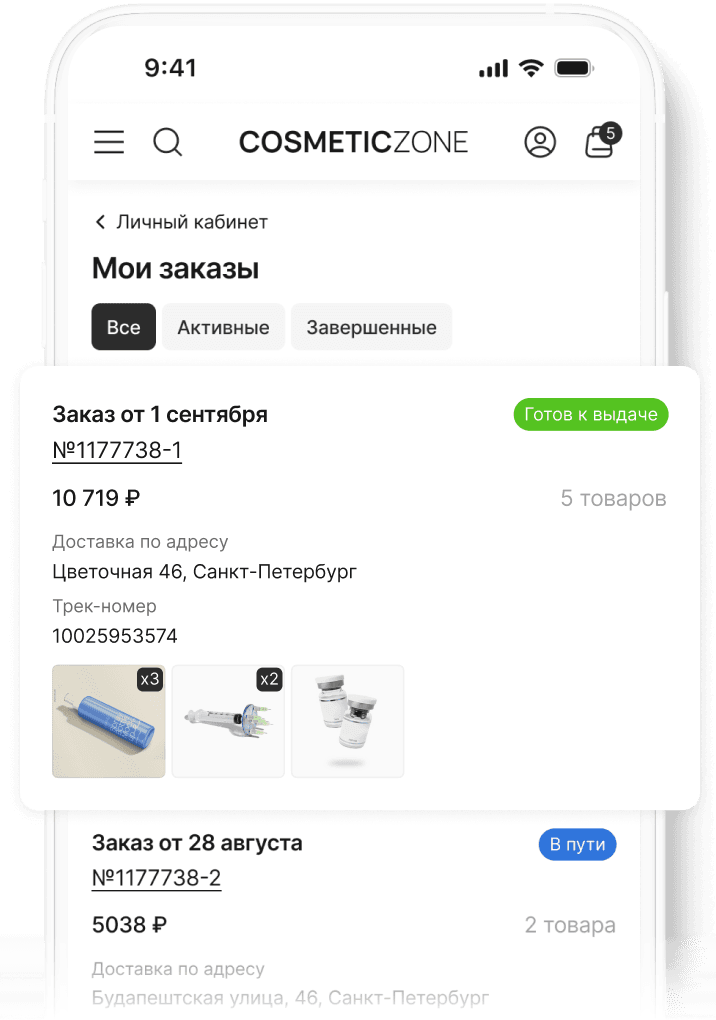Show Завершенные orders
Viewport: 716px width, 1020px height.
[371, 327]
